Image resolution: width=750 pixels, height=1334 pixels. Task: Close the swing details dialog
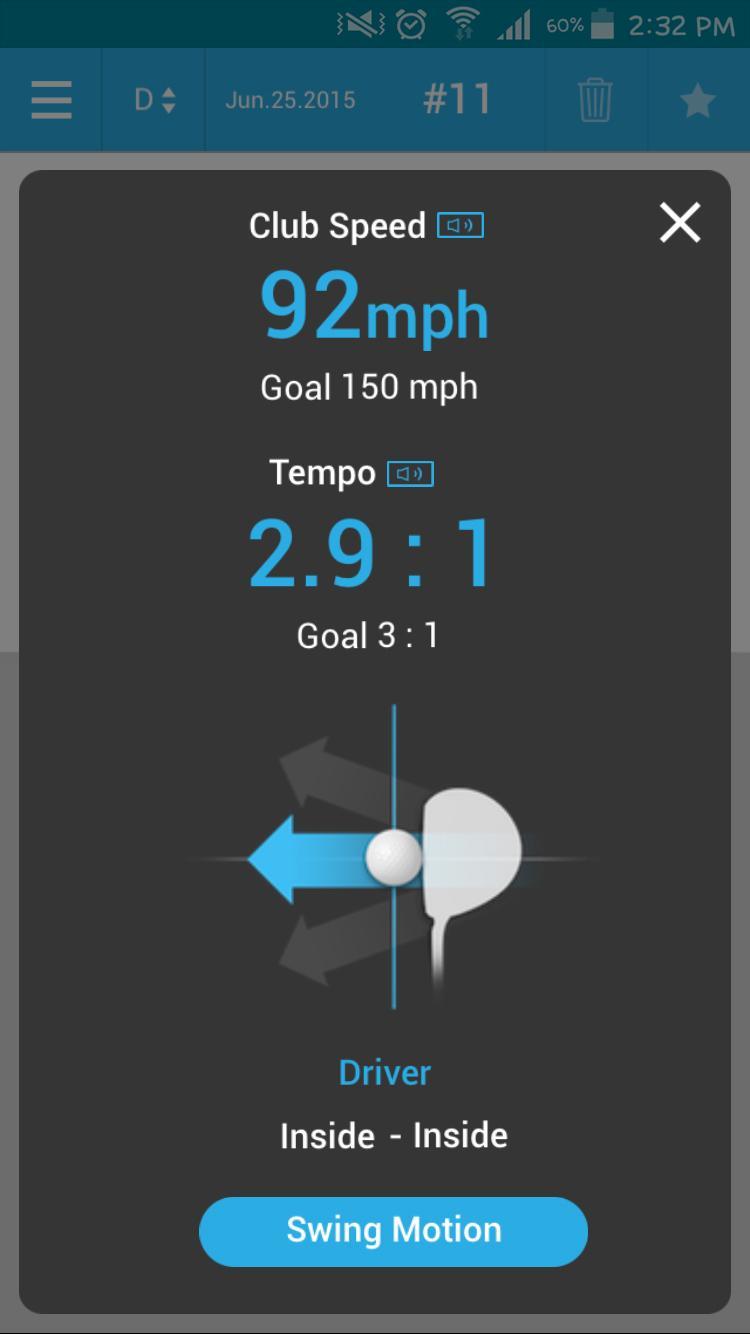pos(680,223)
